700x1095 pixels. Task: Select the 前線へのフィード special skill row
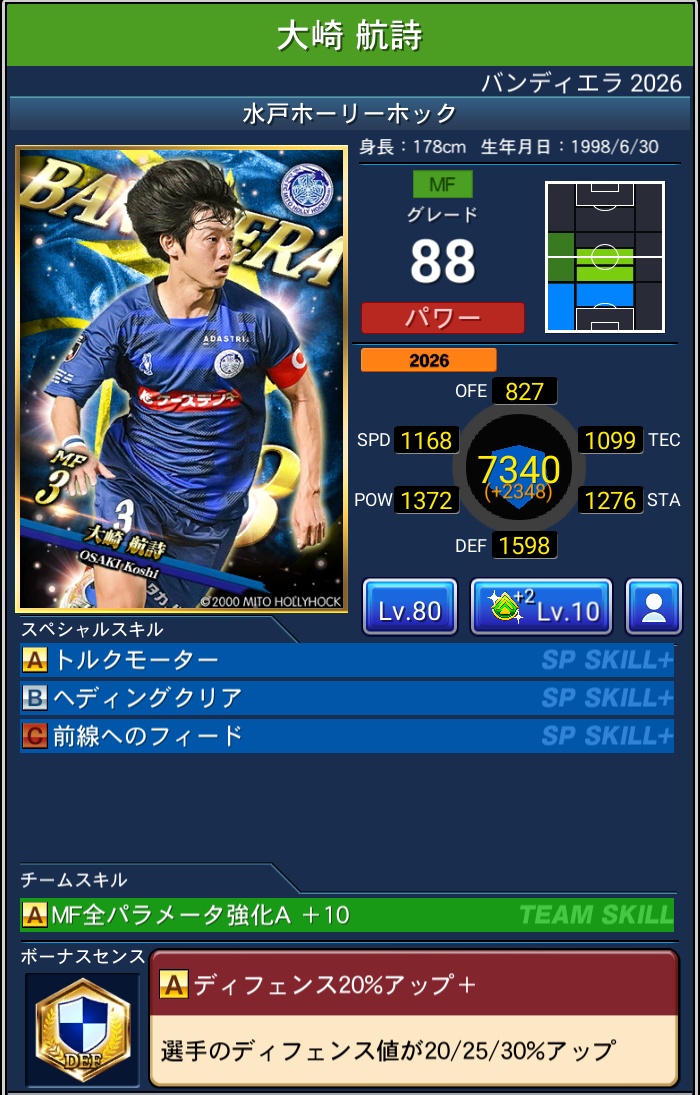tap(346, 736)
